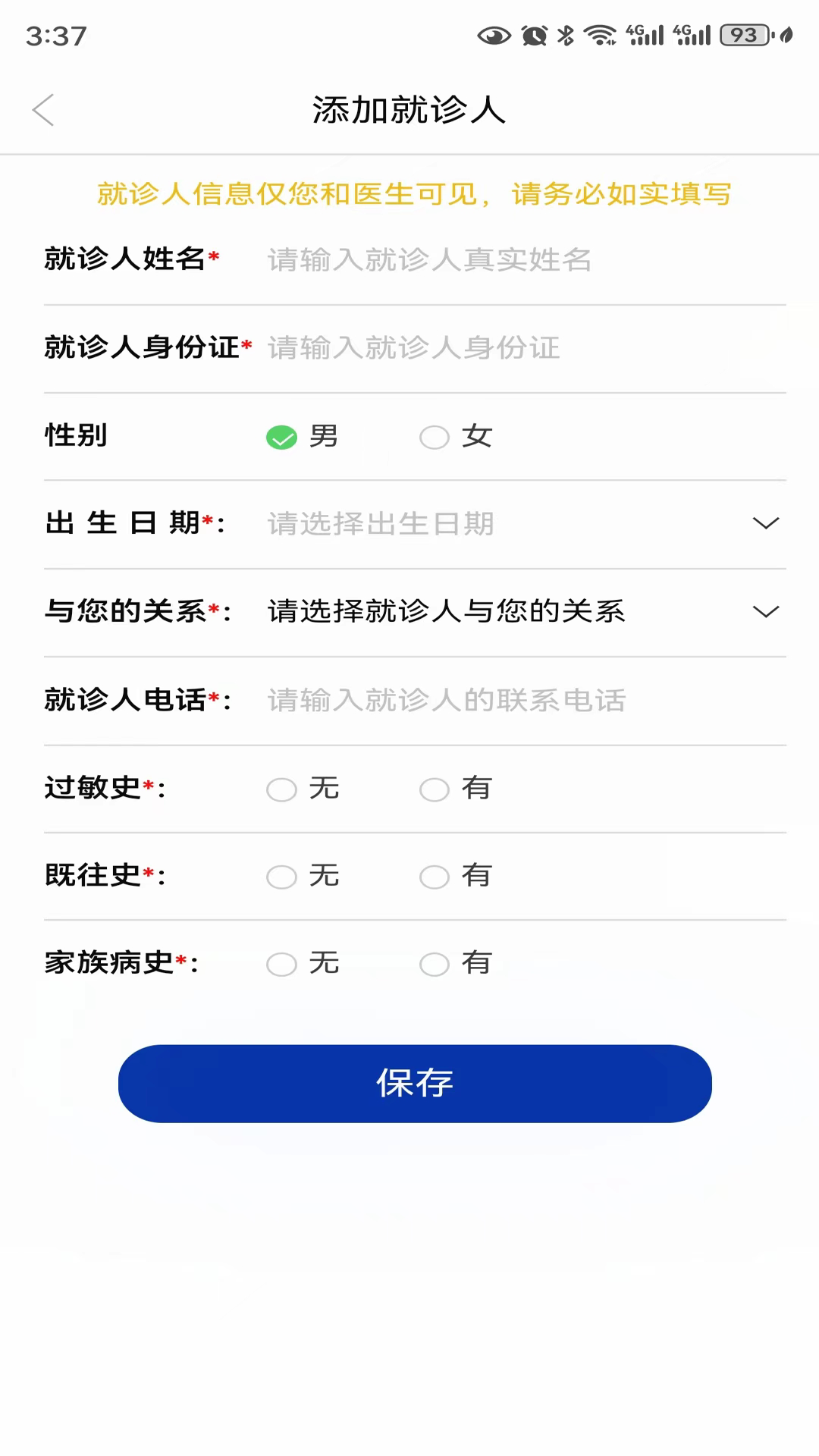The width and height of the screenshot is (819, 1456).
Task: Click the back arrow to return
Action: pos(43,110)
